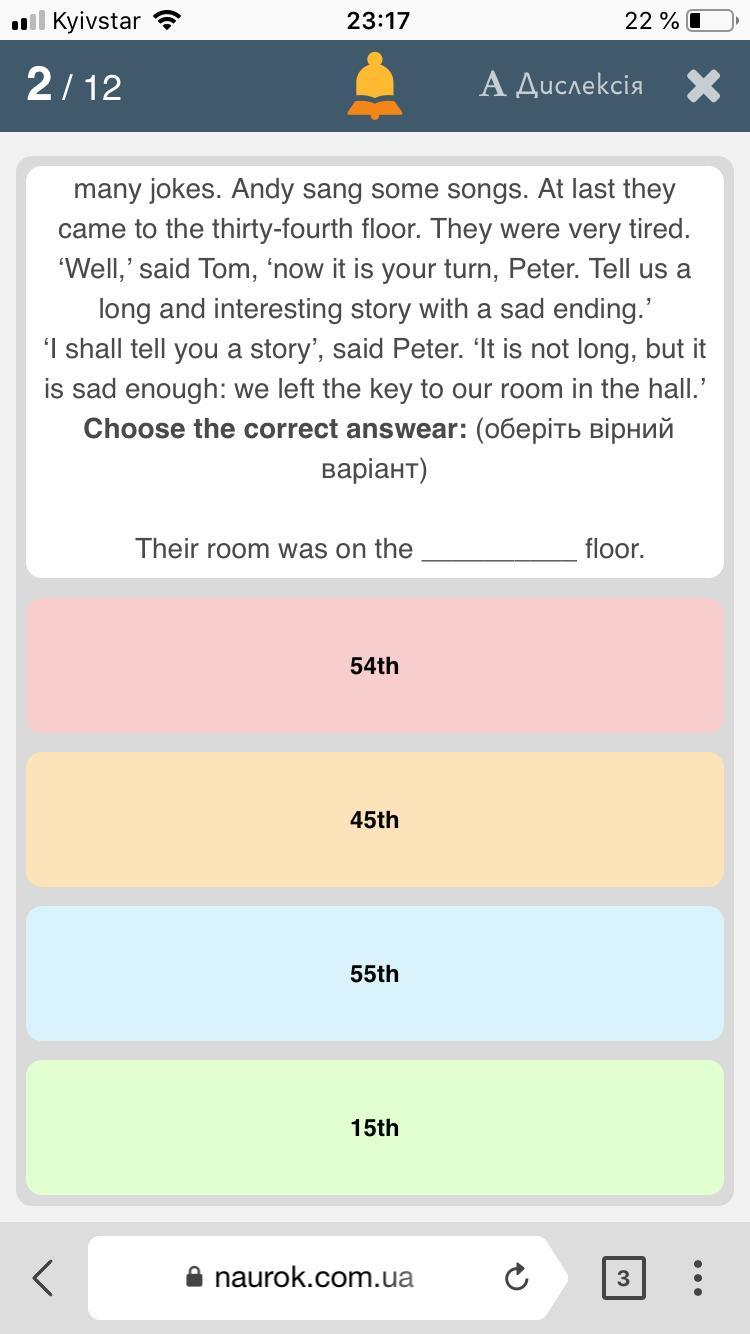Enable the Дислексія font mode
The height and width of the screenshot is (1334, 750).
click(561, 85)
